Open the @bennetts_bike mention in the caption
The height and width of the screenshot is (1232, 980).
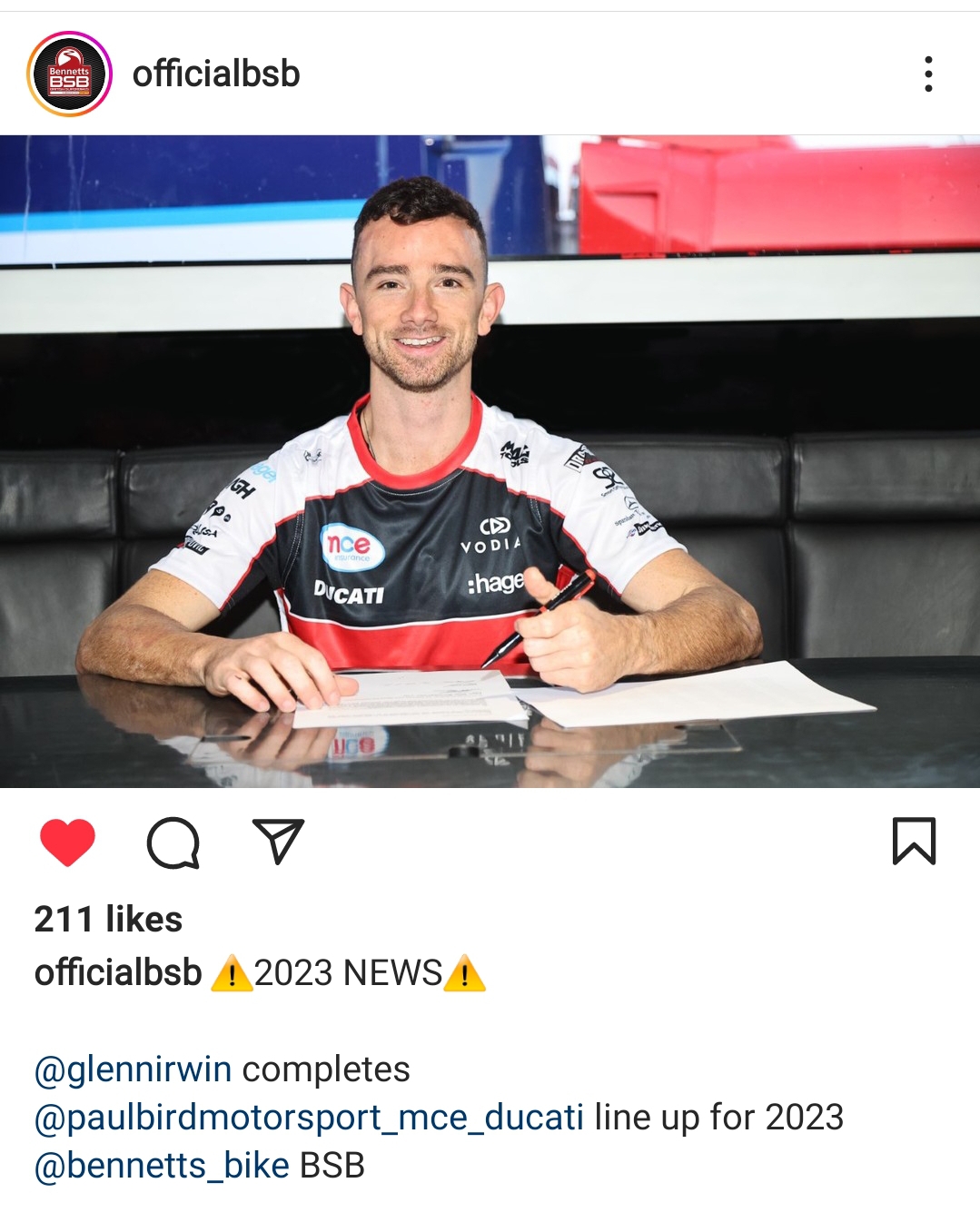(162, 1166)
